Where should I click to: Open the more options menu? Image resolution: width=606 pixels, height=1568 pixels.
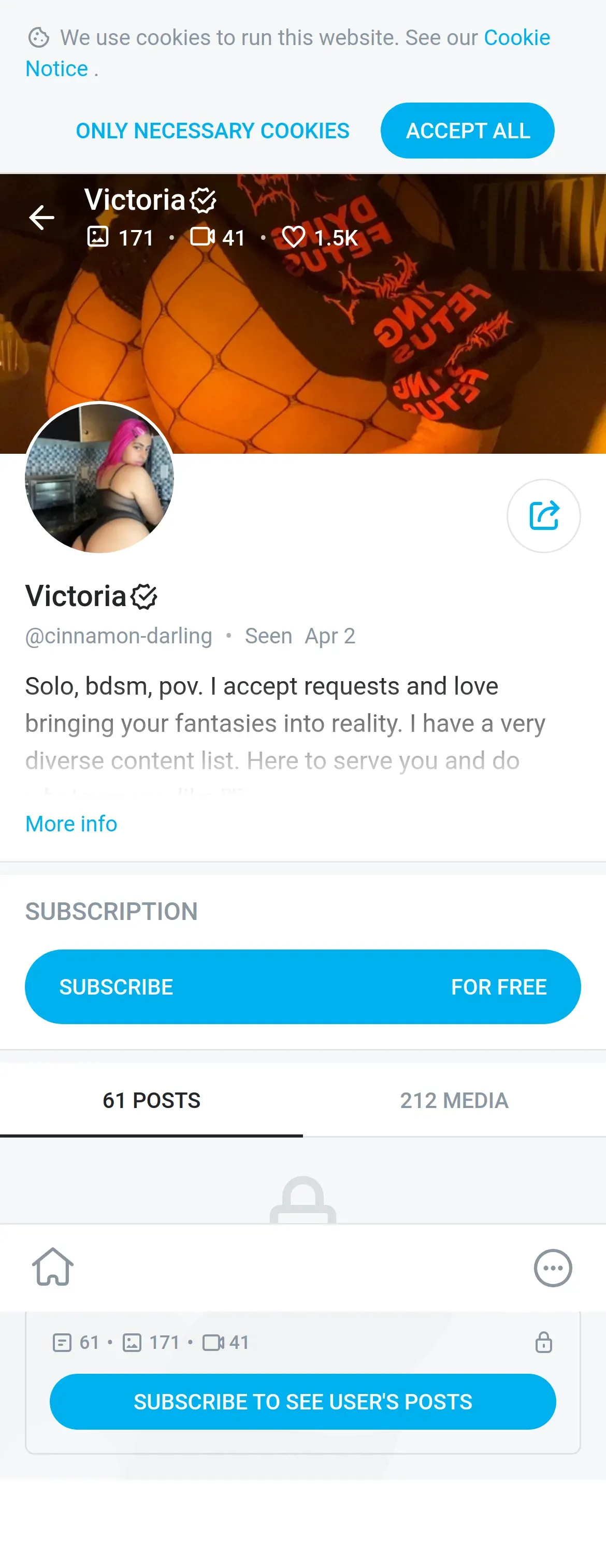[553, 1268]
